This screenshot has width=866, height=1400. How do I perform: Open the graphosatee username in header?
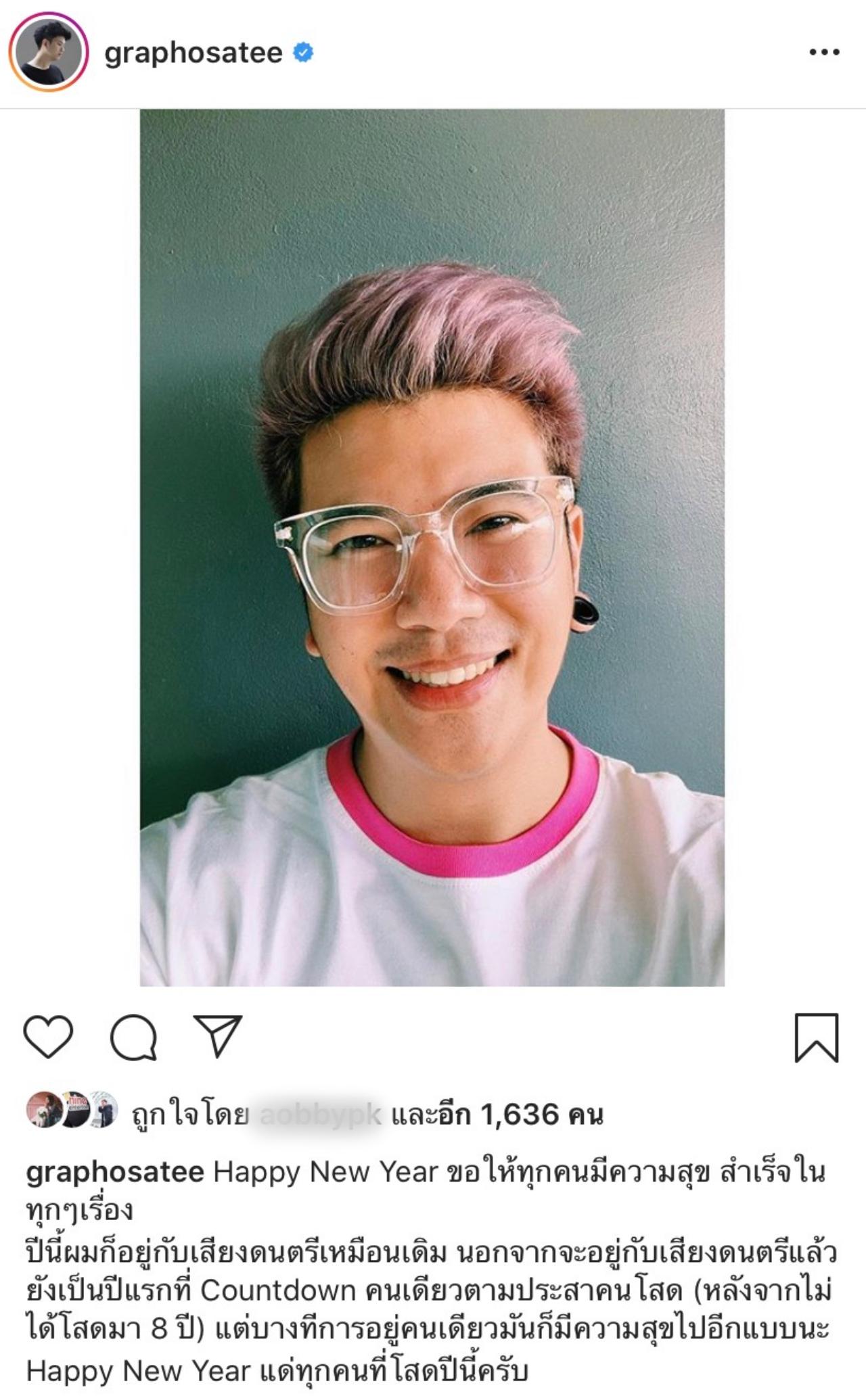coord(193,53)
